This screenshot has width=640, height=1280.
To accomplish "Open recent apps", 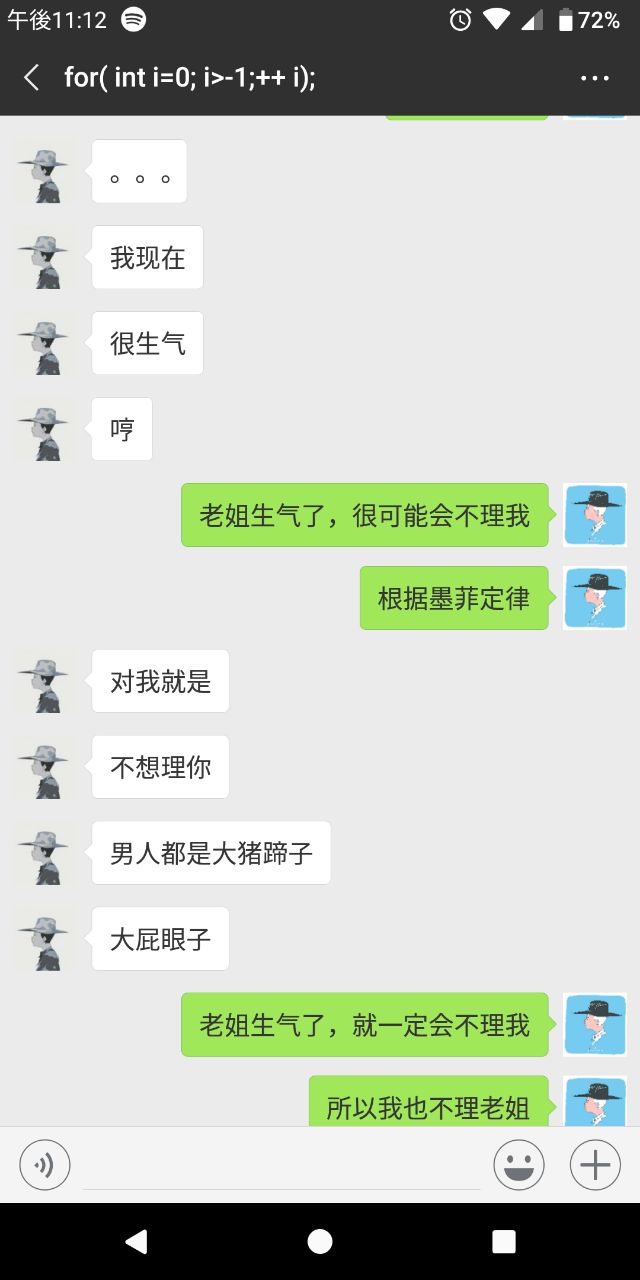I will [504, 1241].
